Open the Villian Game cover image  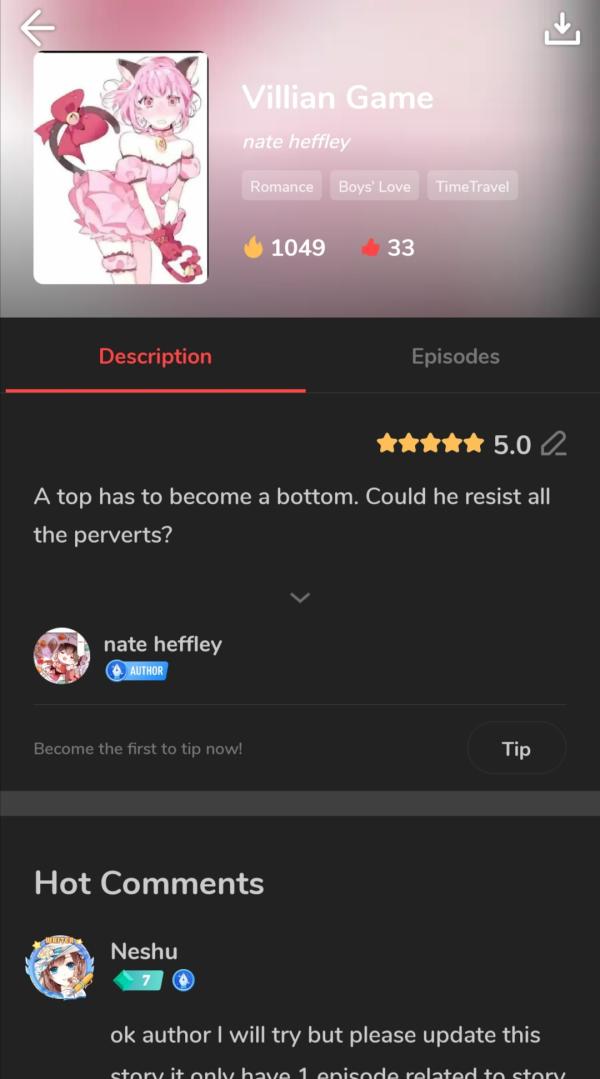tap(121, 168)
